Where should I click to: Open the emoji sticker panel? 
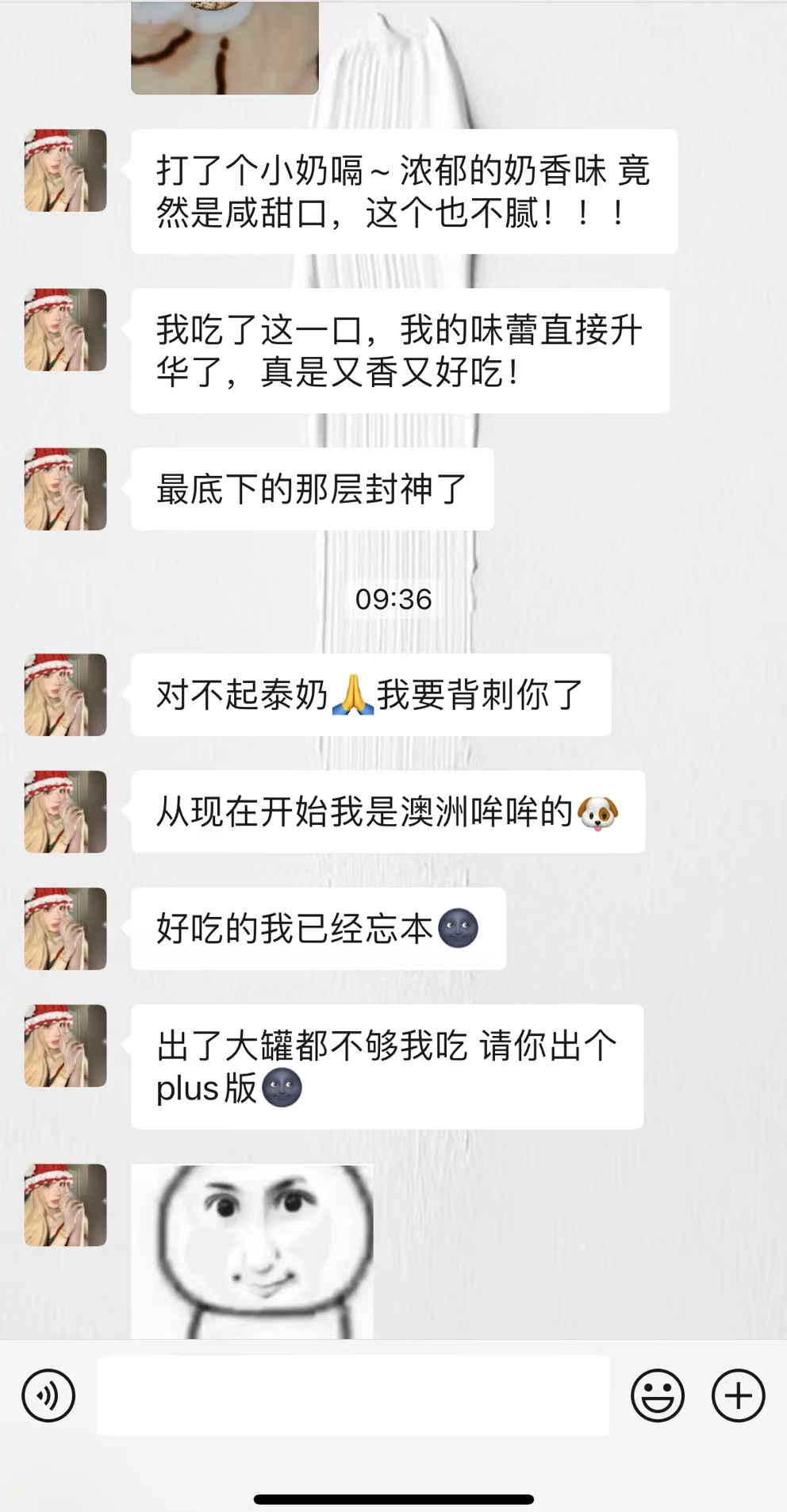coord(658,1395)
